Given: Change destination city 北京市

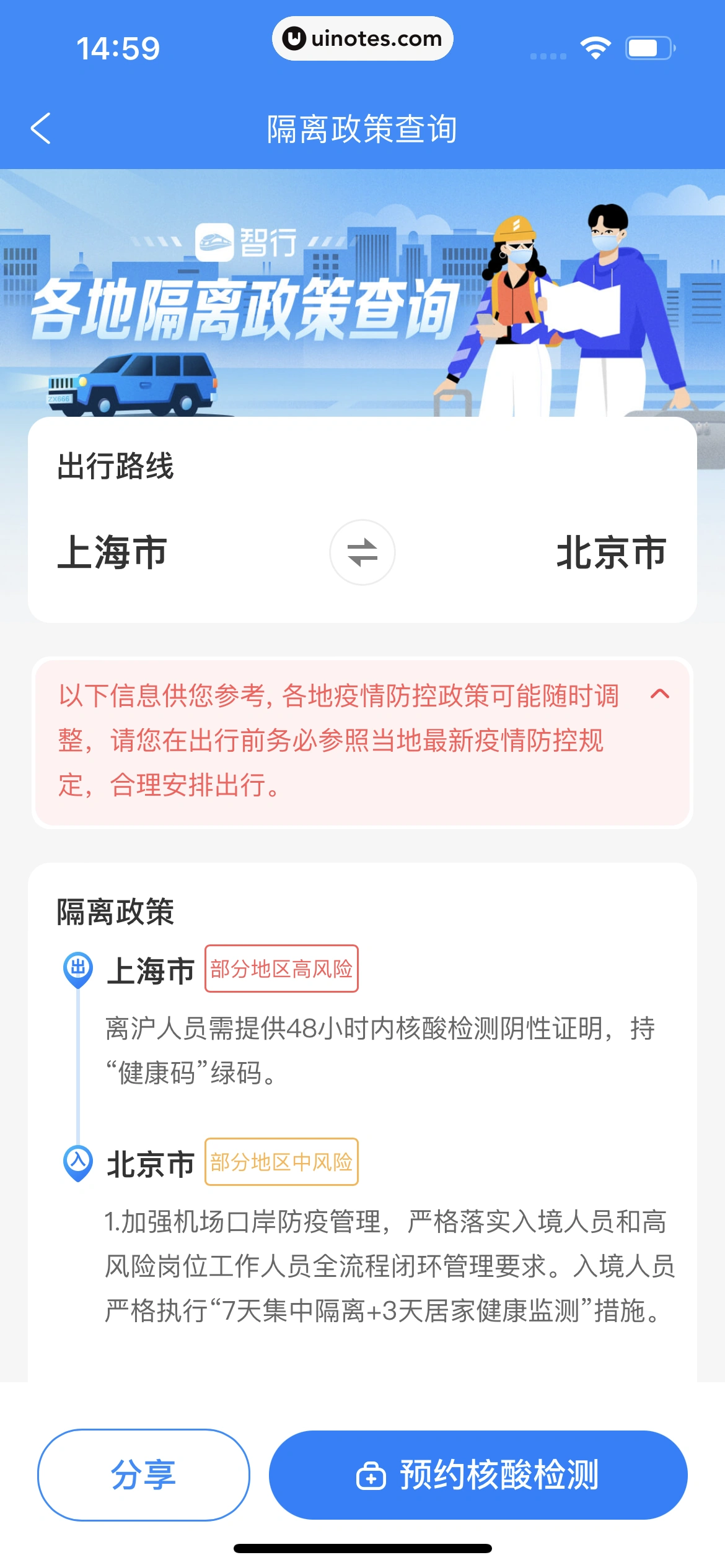Looking at the screenshot, I should coord(611,552).
